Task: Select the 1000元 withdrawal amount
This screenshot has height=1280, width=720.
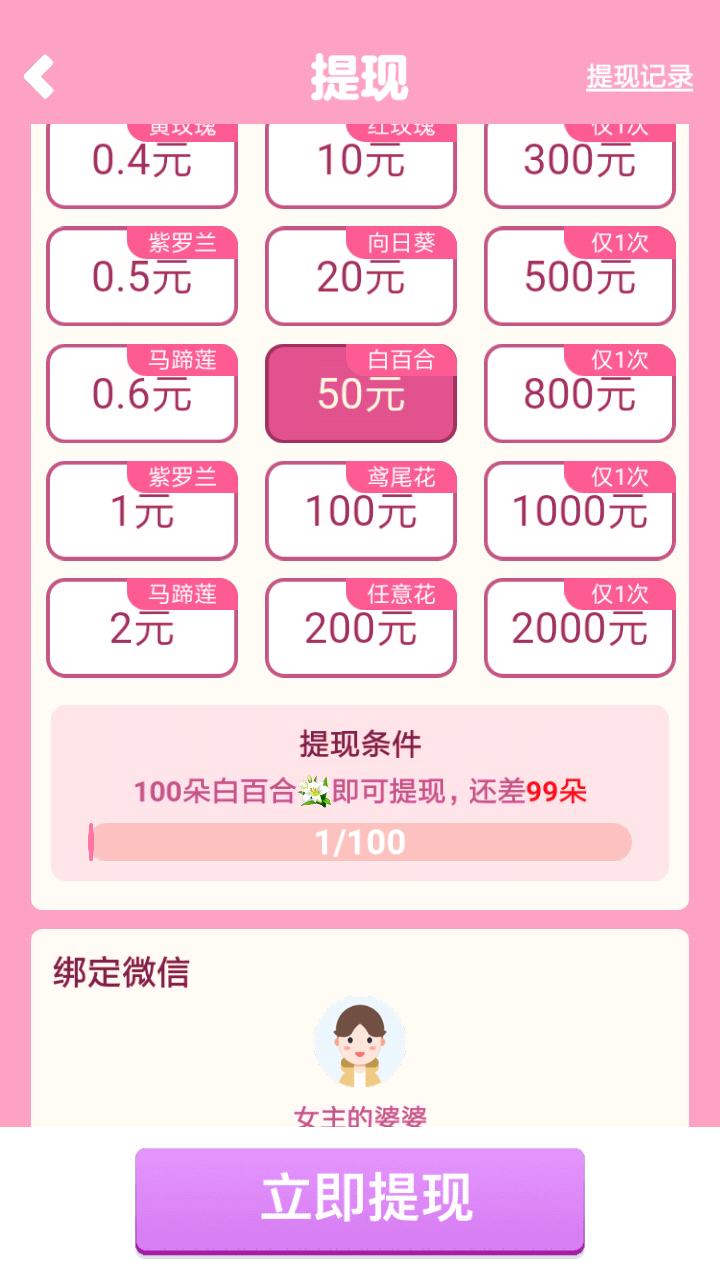Action: tap(579, 511)
